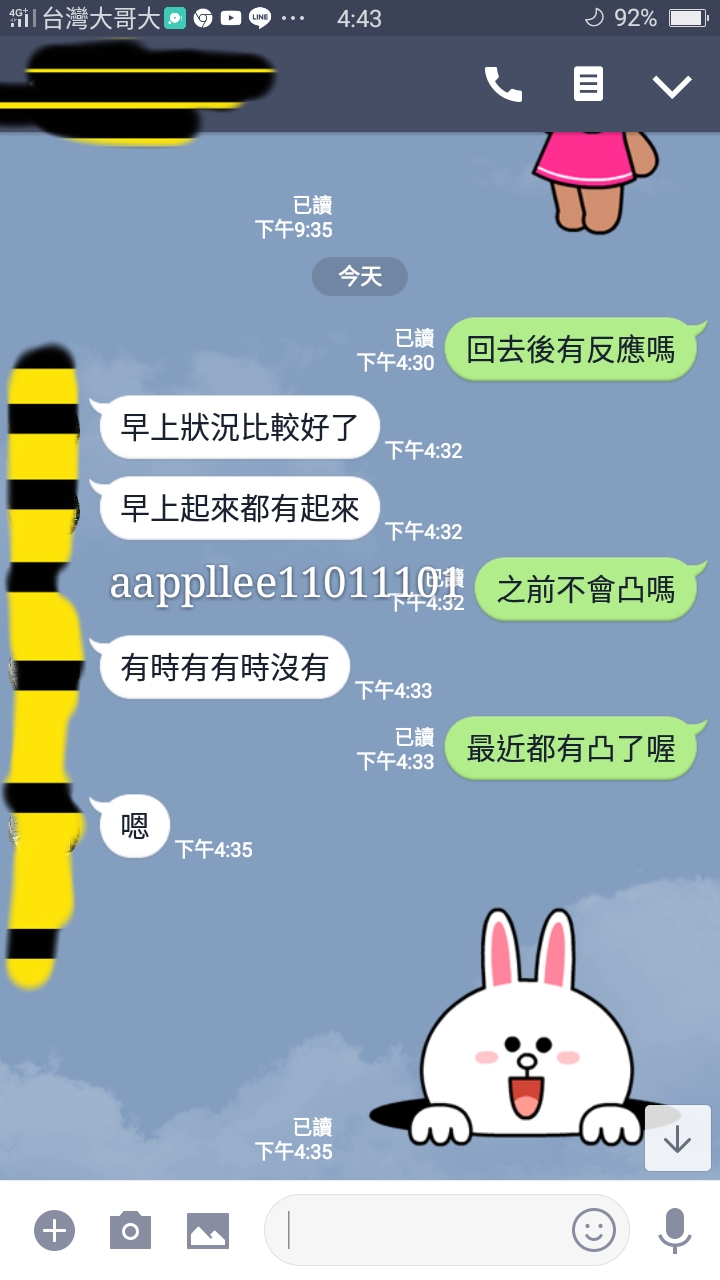Tap the microphone to record voice message
Image resolution: width=720 pixels, height=1280 pixels.
pos(676,1231)
